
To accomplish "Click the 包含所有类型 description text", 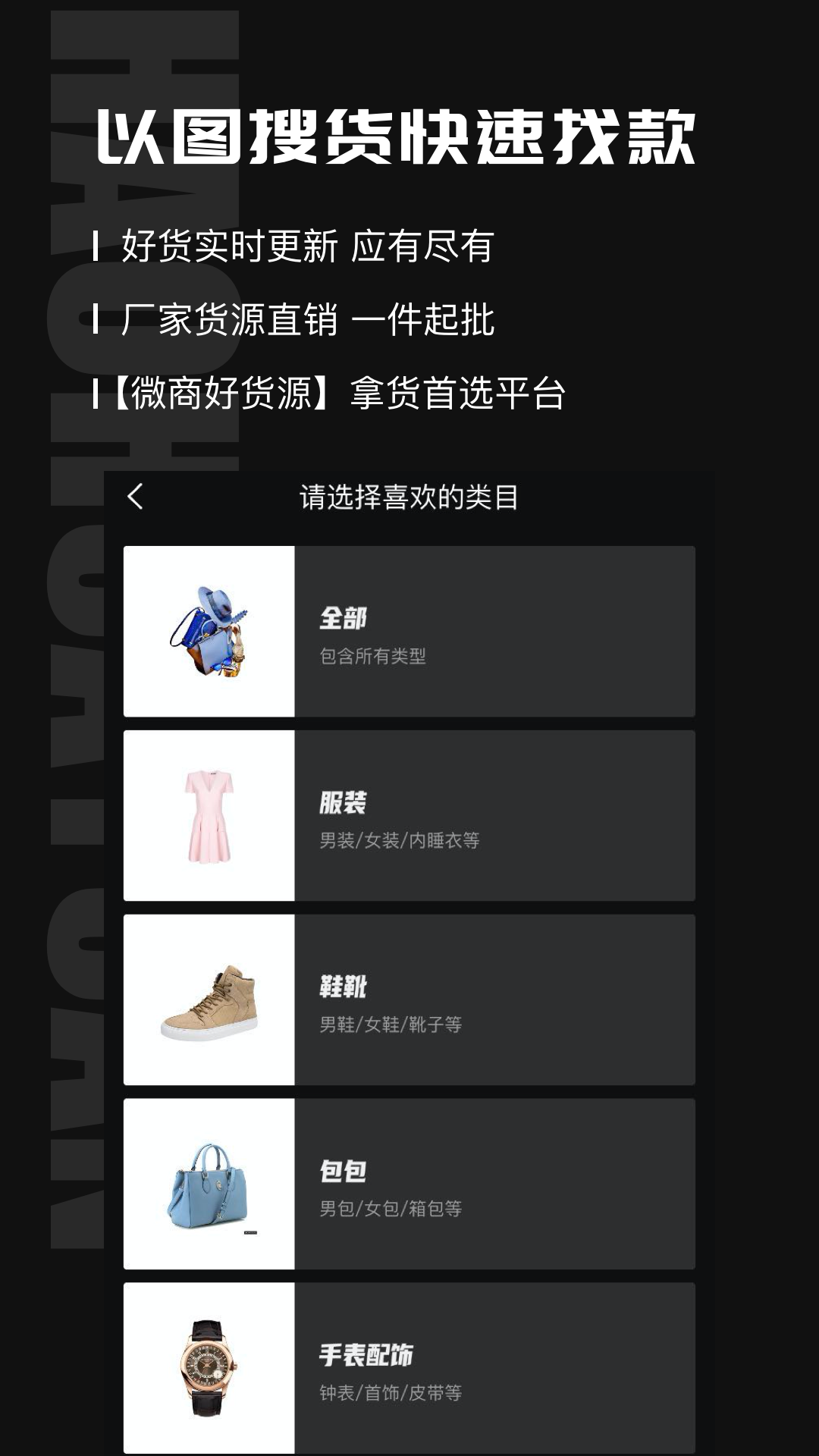I will [375, 658].
